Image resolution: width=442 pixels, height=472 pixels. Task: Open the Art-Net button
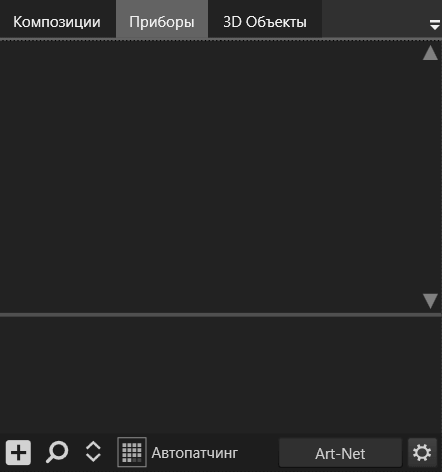tap(340, 453)
